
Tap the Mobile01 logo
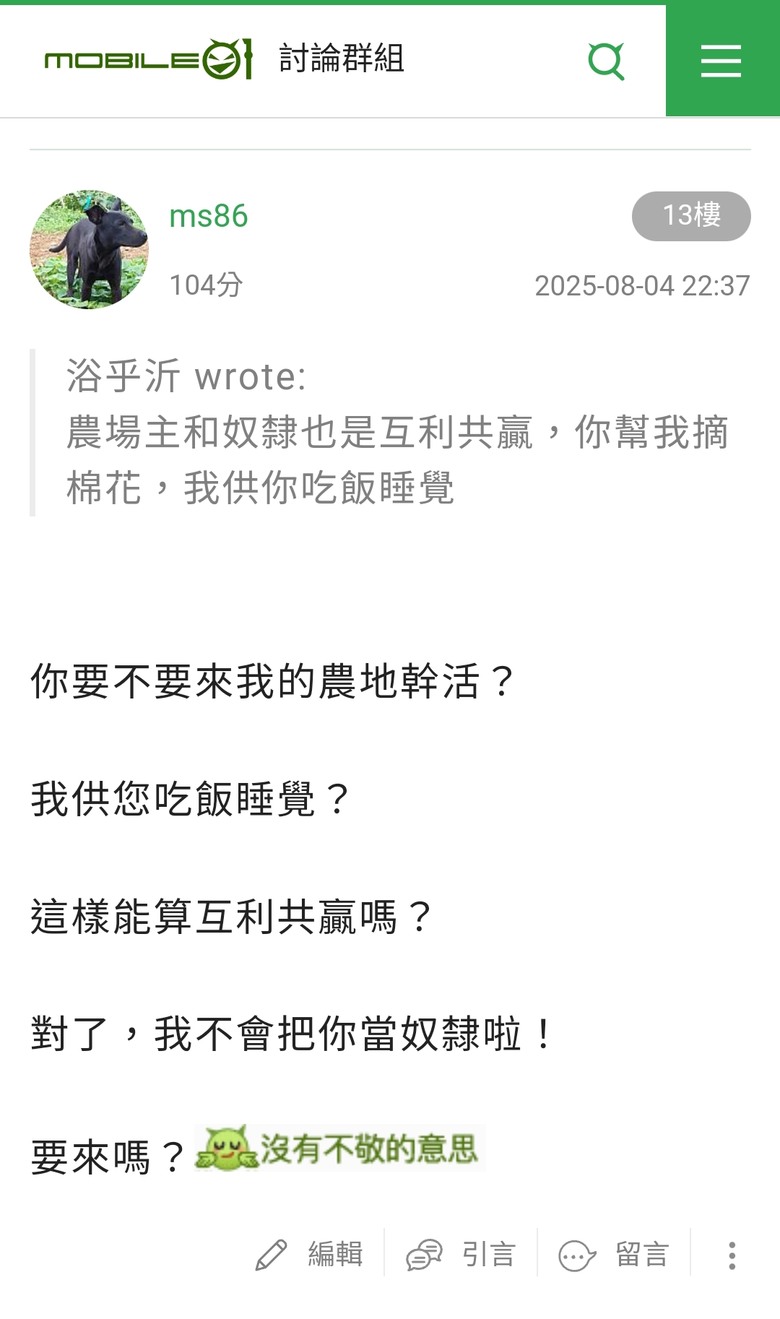(x=148, y=60)
